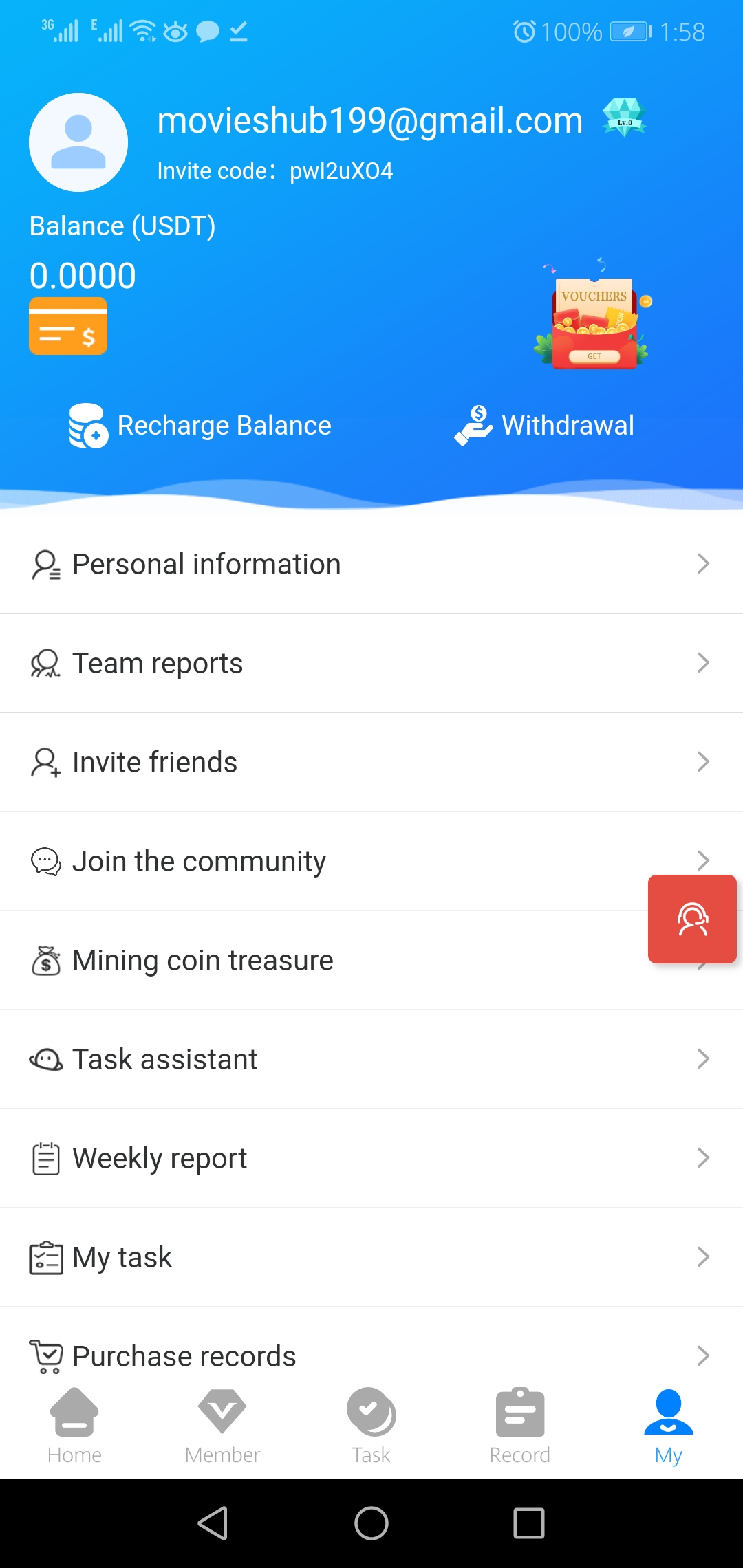View Purchase records
Image resolution: width=743 pixels, height=1568 pixels.
(371, 1353)
